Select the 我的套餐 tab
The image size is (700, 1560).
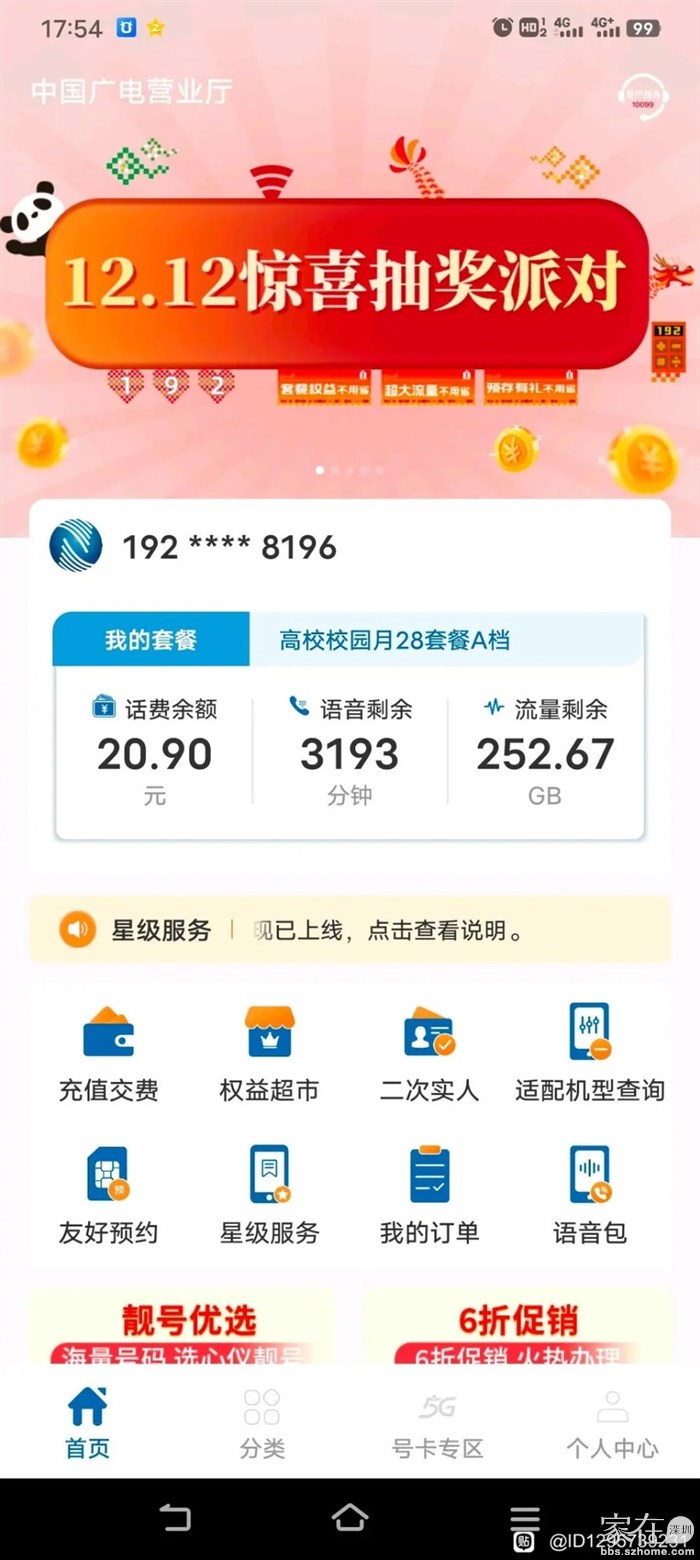[x=151, y=640]
